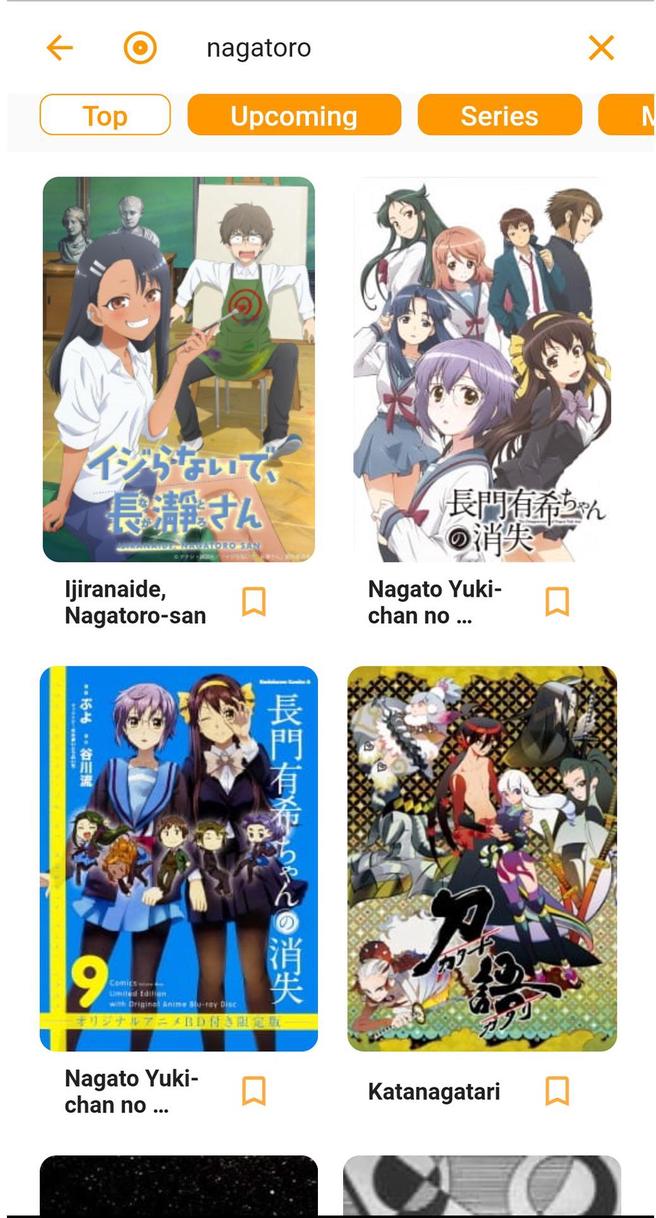Go back using the orange arrow

click(60, 48)
